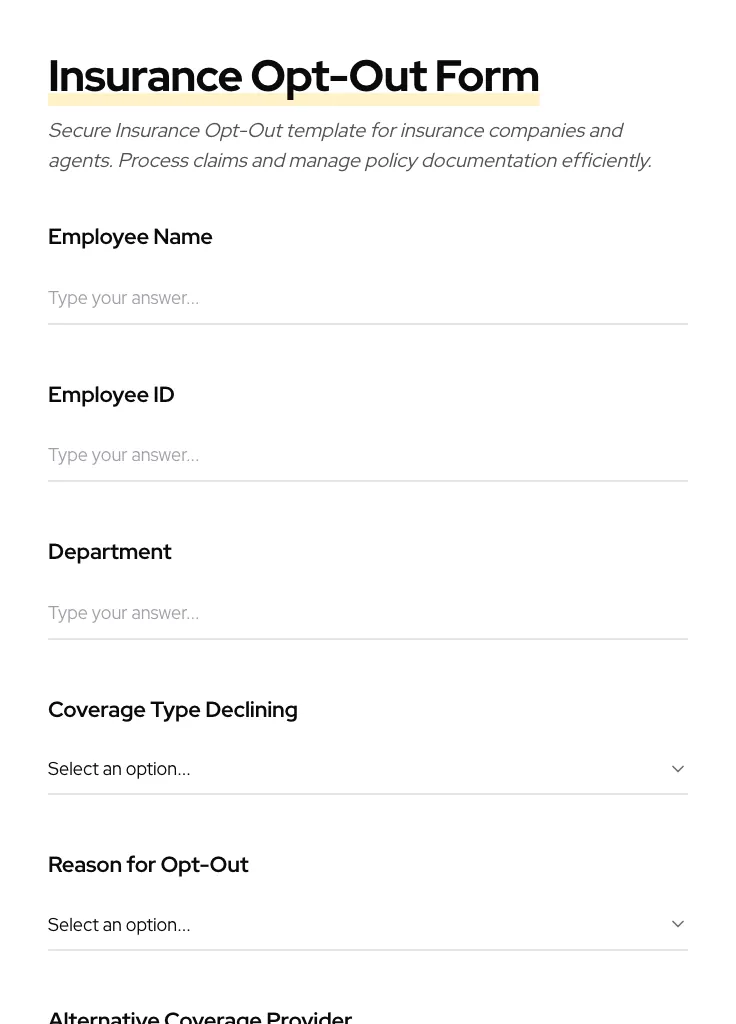
Task: Click the Insurance Opt-Out Form title
Action: [x=293, y=75]
